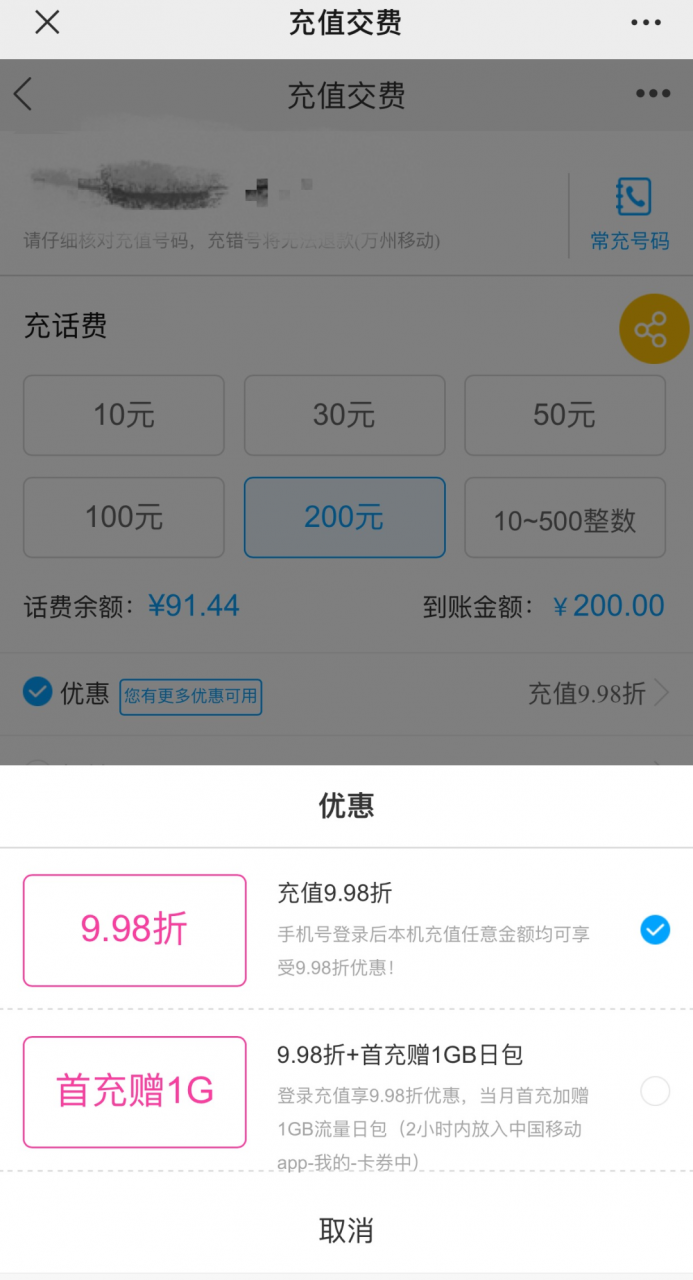Tap 取消 to dismiss the 优惠 sheet
Image resolution: width=693 pixels, height=1280 pixels.
(x=346, y=1231)
